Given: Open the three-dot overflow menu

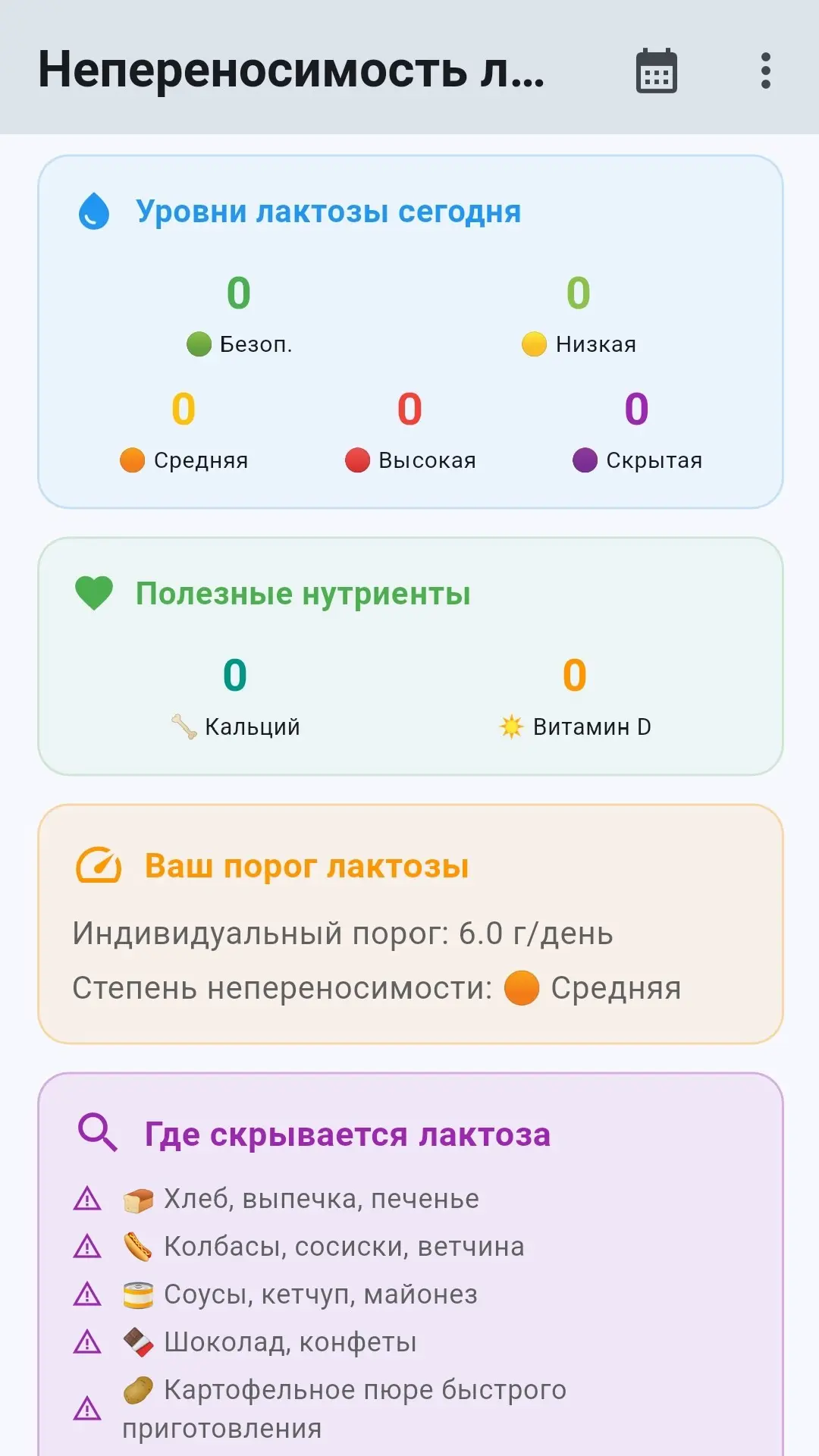Looking at the screenshot, I should [x=765, y=71].
